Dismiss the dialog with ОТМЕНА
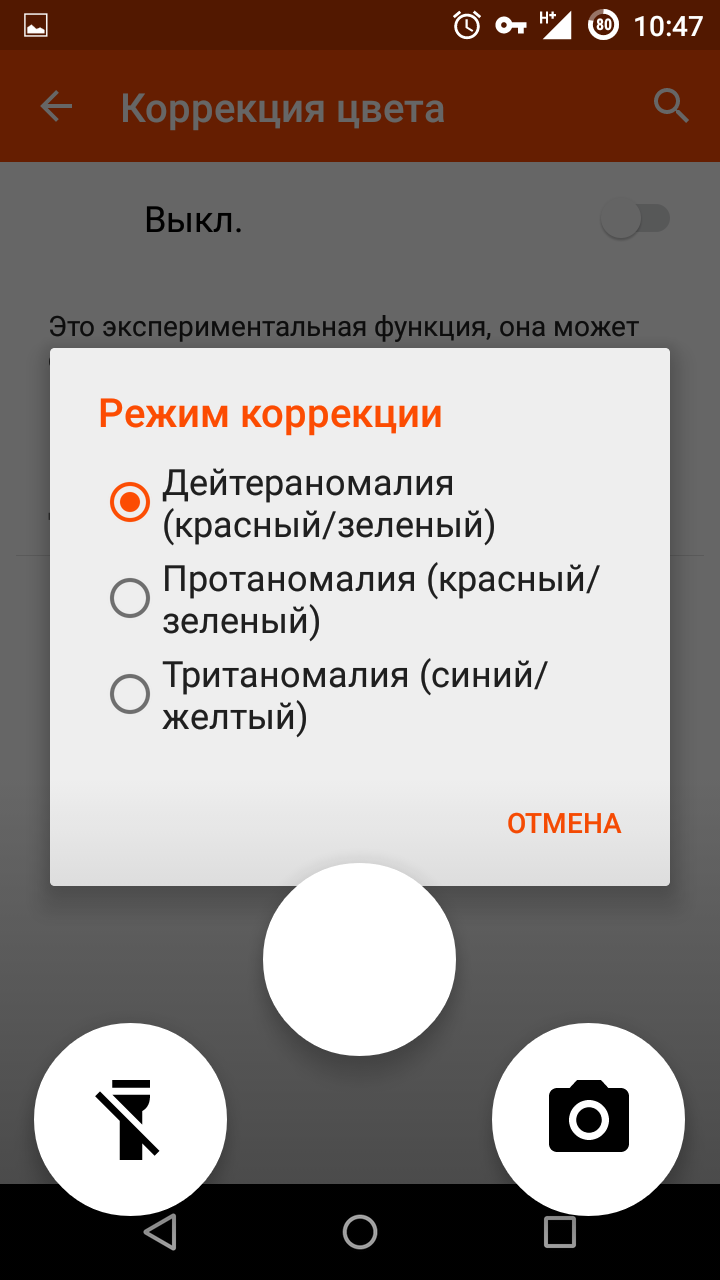Screen dimensions: 720x1280 564,823
